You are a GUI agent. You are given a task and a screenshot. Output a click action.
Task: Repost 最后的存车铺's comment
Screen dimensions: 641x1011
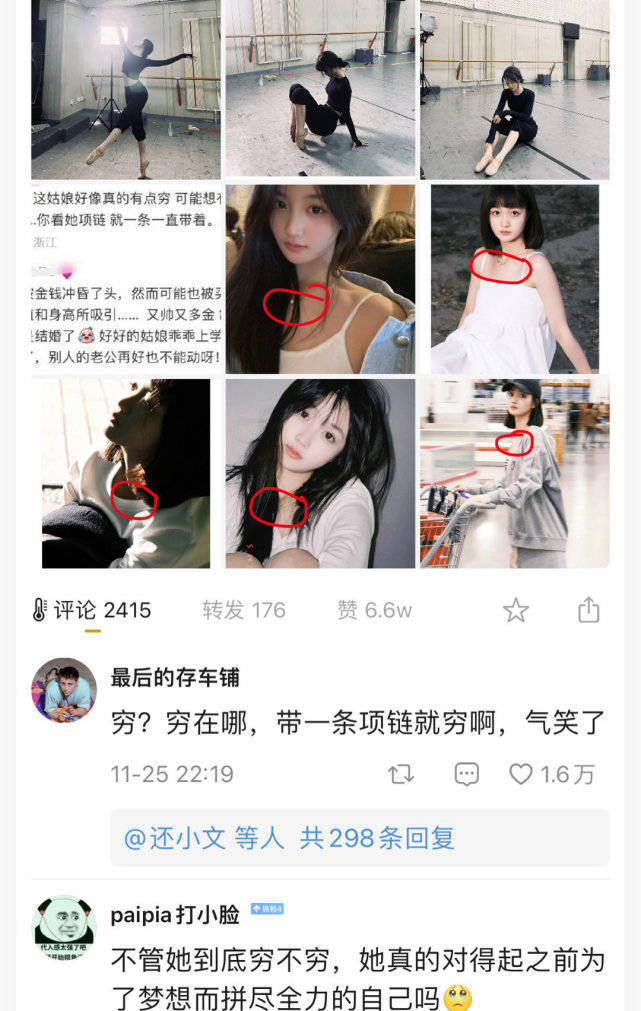tap(401, 774)
